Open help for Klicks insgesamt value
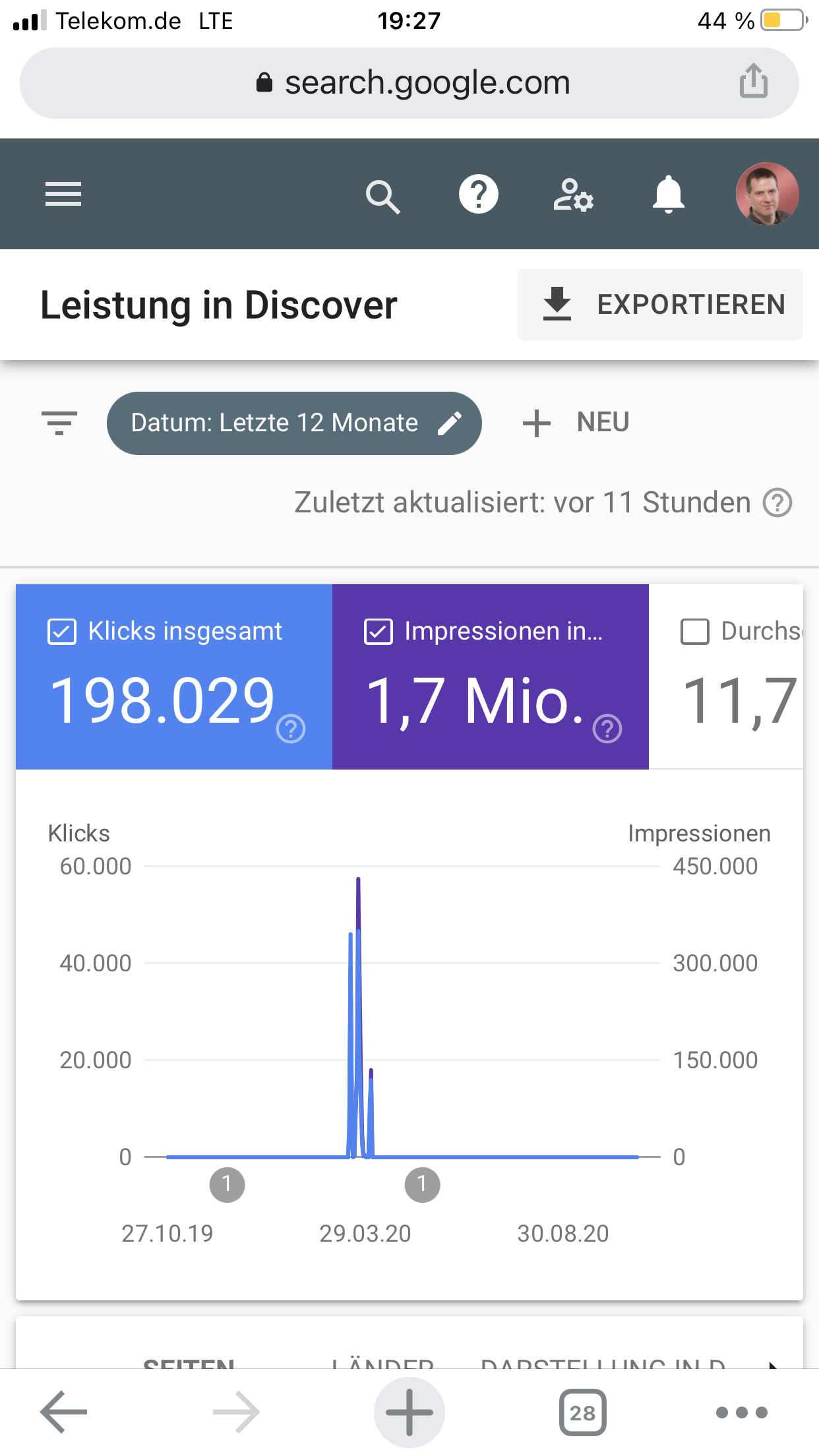The height and width of the screenshot is (1456, 819). tap(291, 729)
